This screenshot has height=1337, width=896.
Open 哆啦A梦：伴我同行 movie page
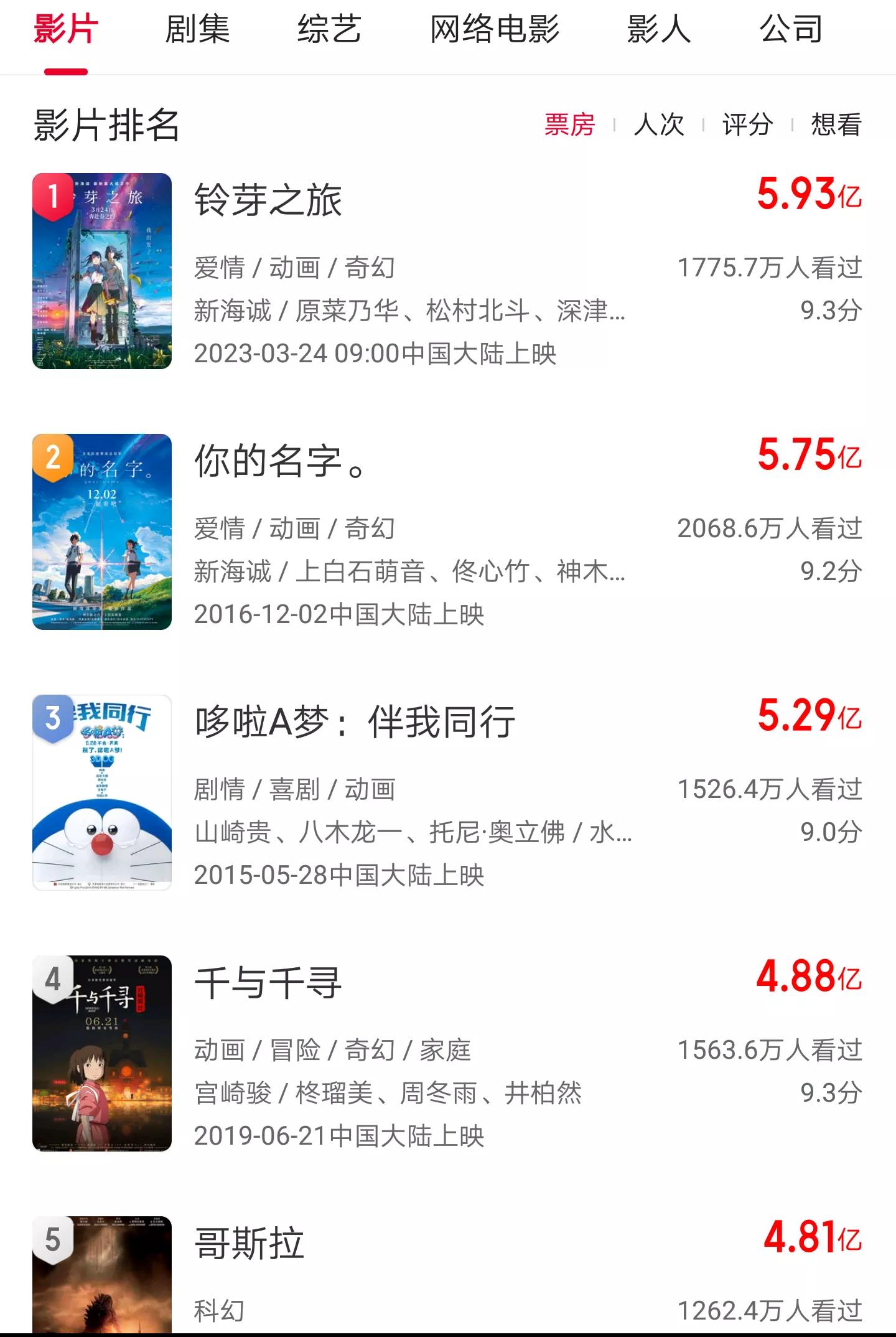pos(355,722)
